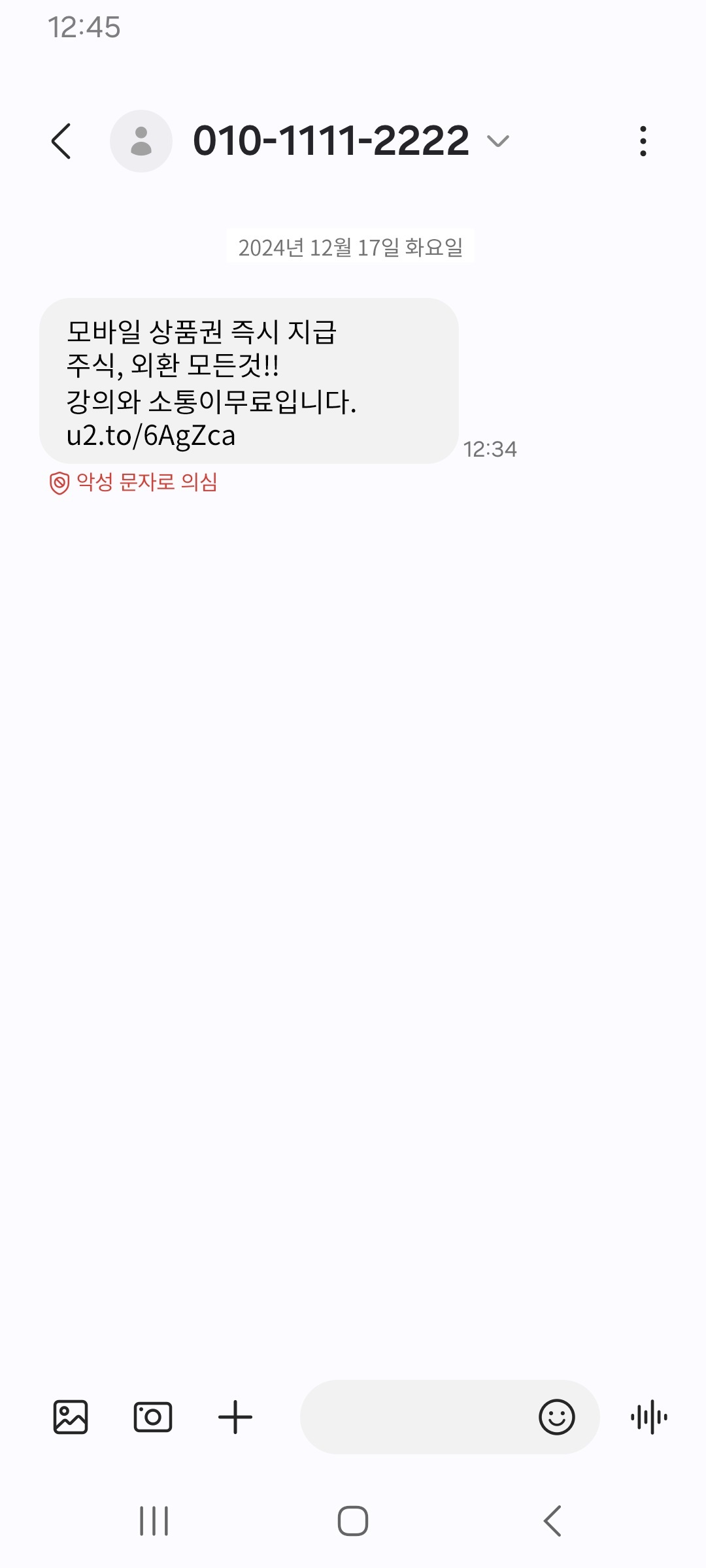
Task: Tap the received message bubble
Action: pos(252,379)
